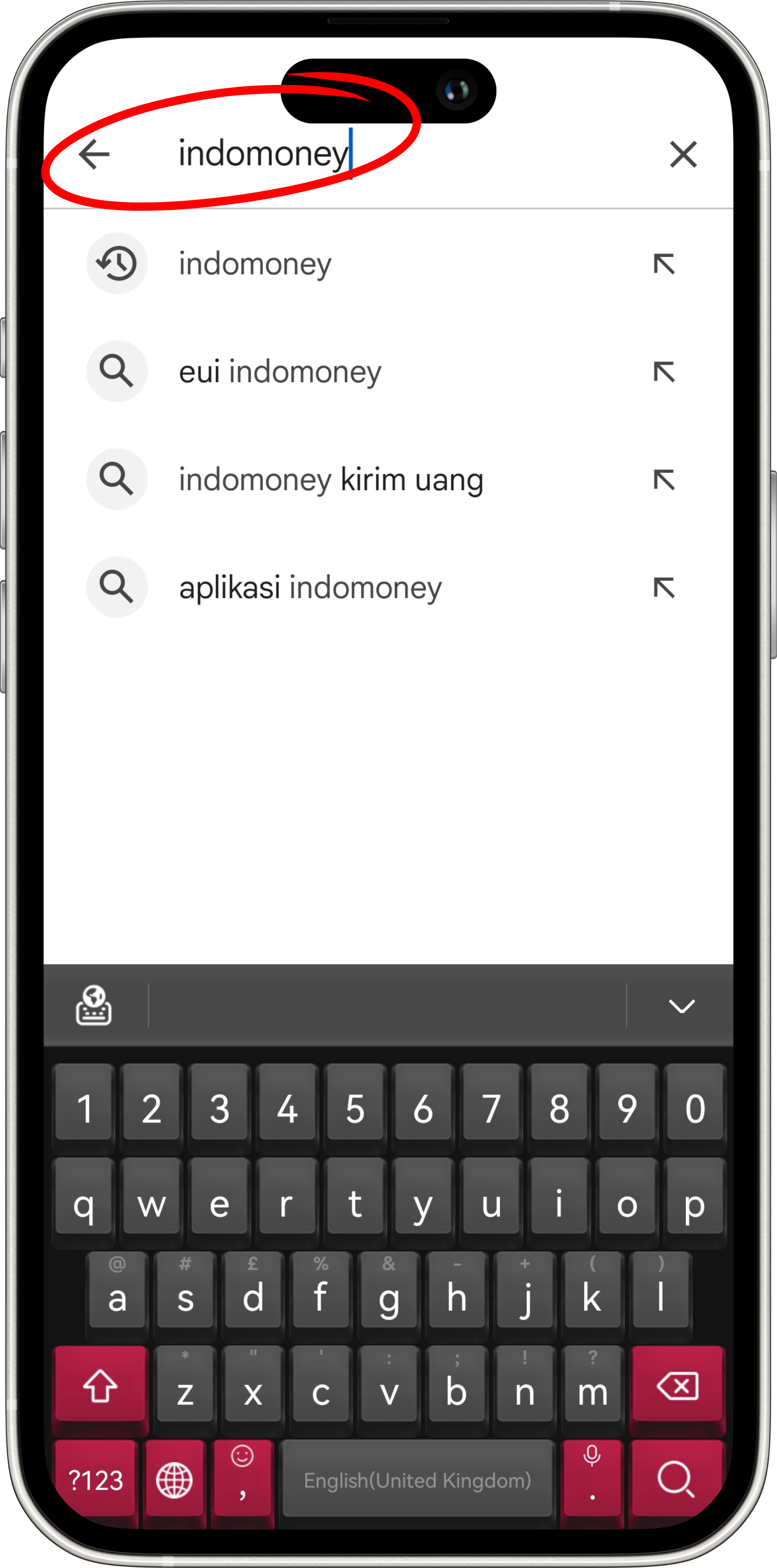Switch to the ?123 symbols keyboard

tap(96, 1479)
